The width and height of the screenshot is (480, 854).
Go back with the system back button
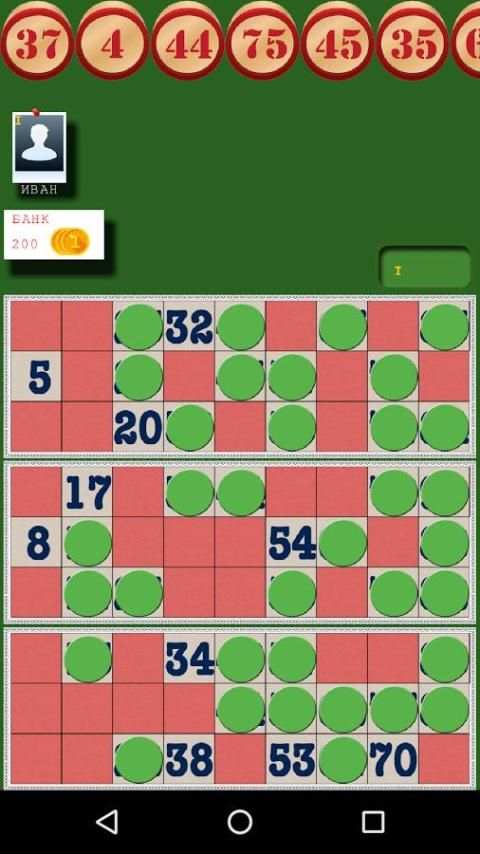pyautogui.click(x=107, y=821)
